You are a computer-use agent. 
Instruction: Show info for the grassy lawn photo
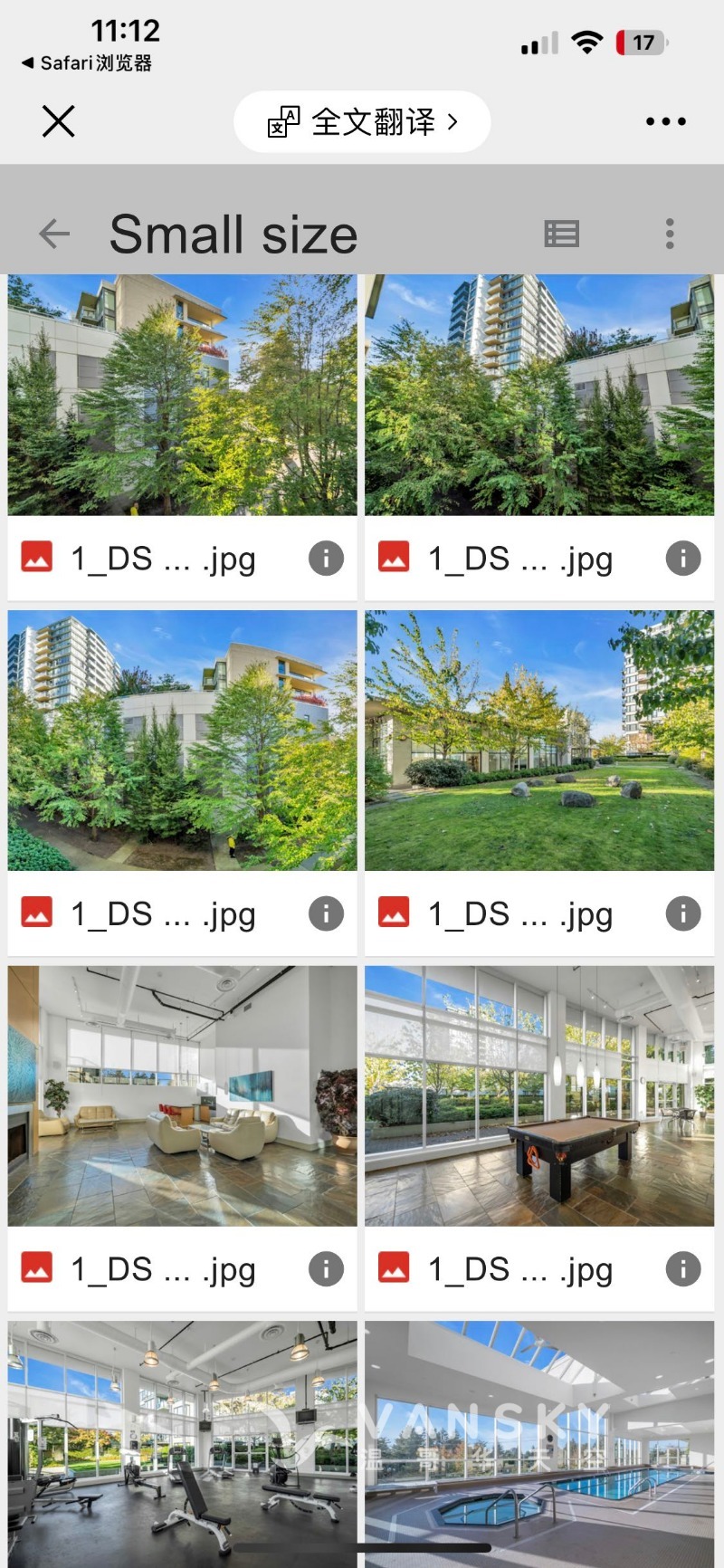683,913
